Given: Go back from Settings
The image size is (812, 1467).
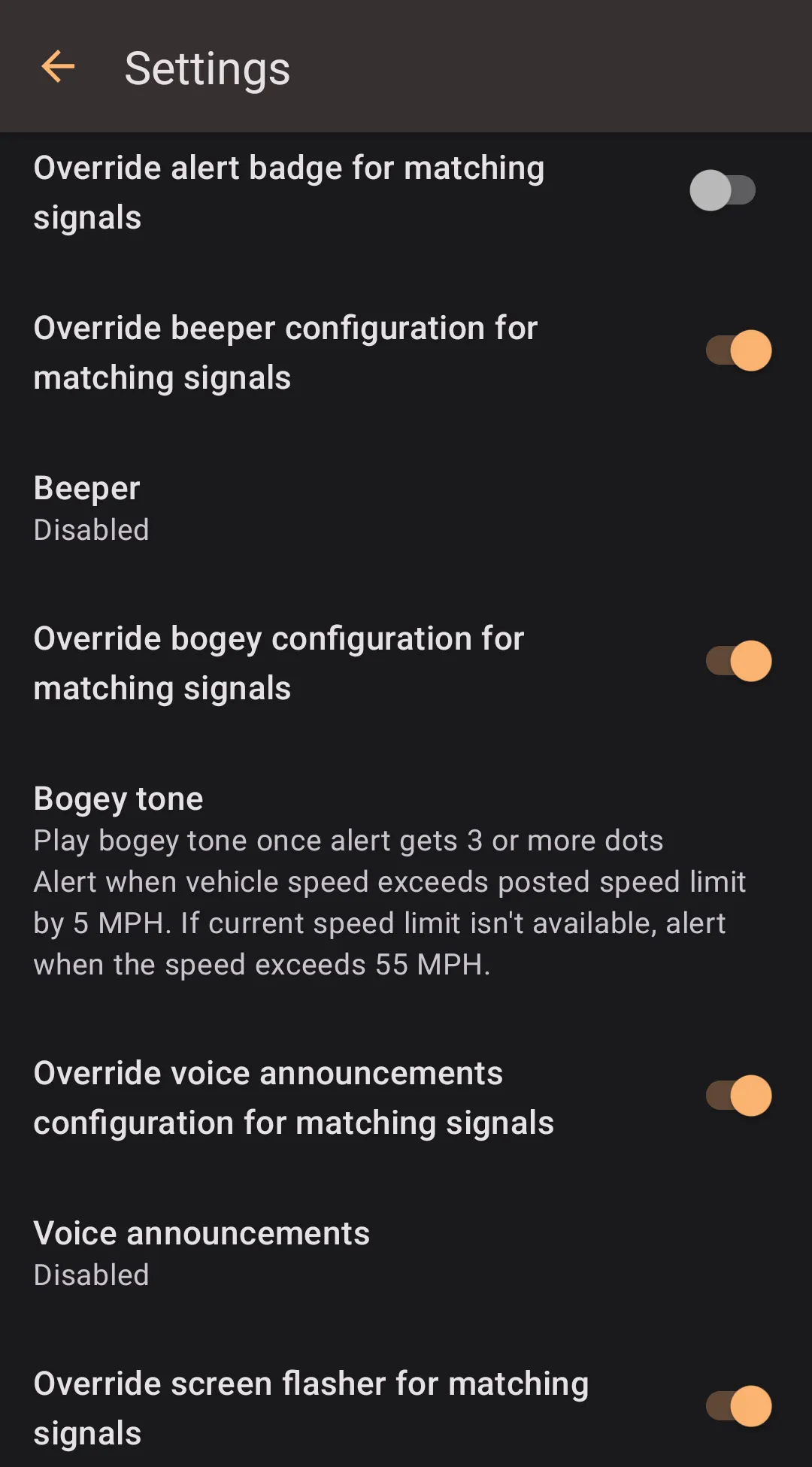Looking at the screenshot, I should coord(58,67).
